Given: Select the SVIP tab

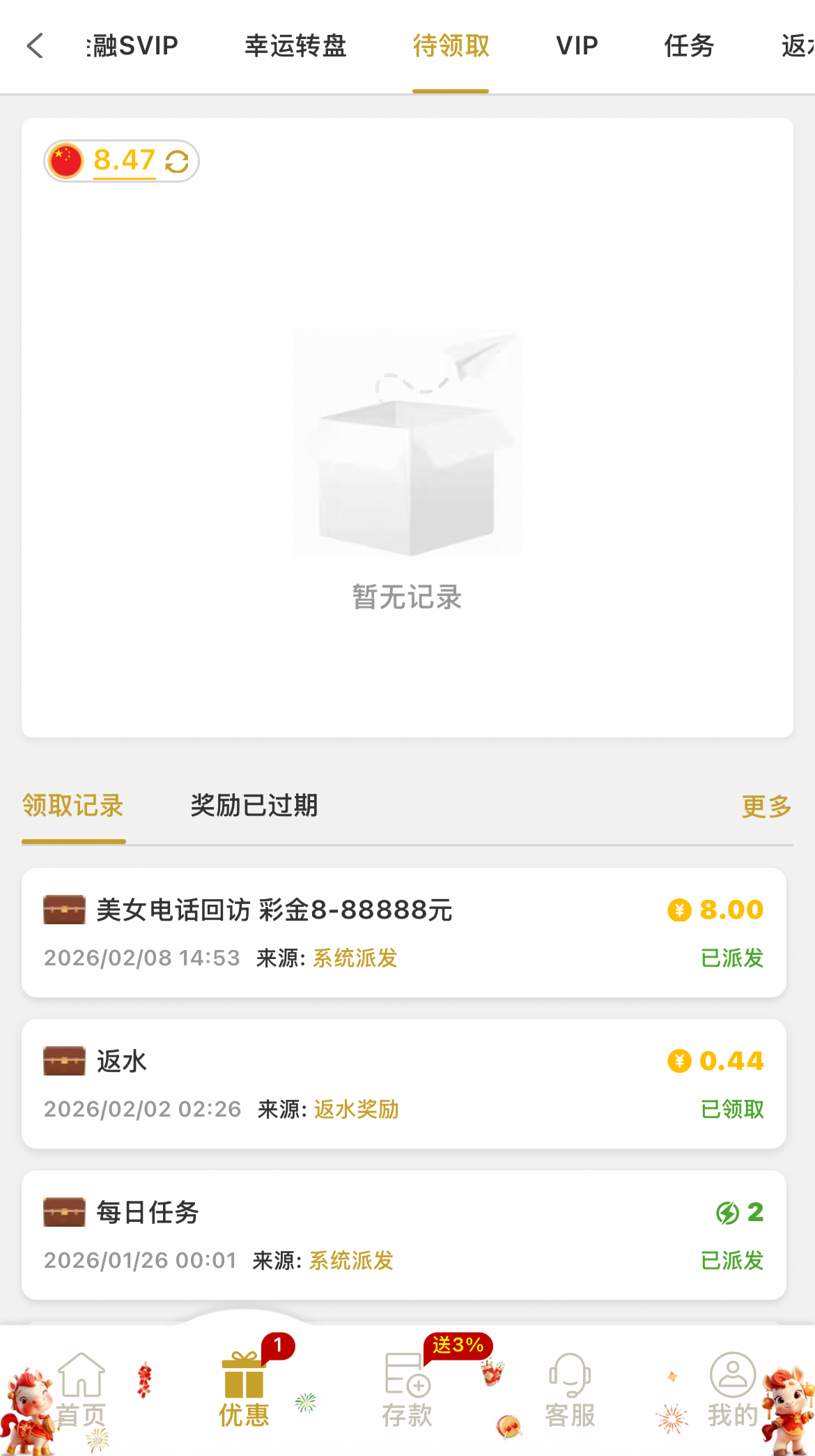Looking at the screenshot, I should point(134,46).
